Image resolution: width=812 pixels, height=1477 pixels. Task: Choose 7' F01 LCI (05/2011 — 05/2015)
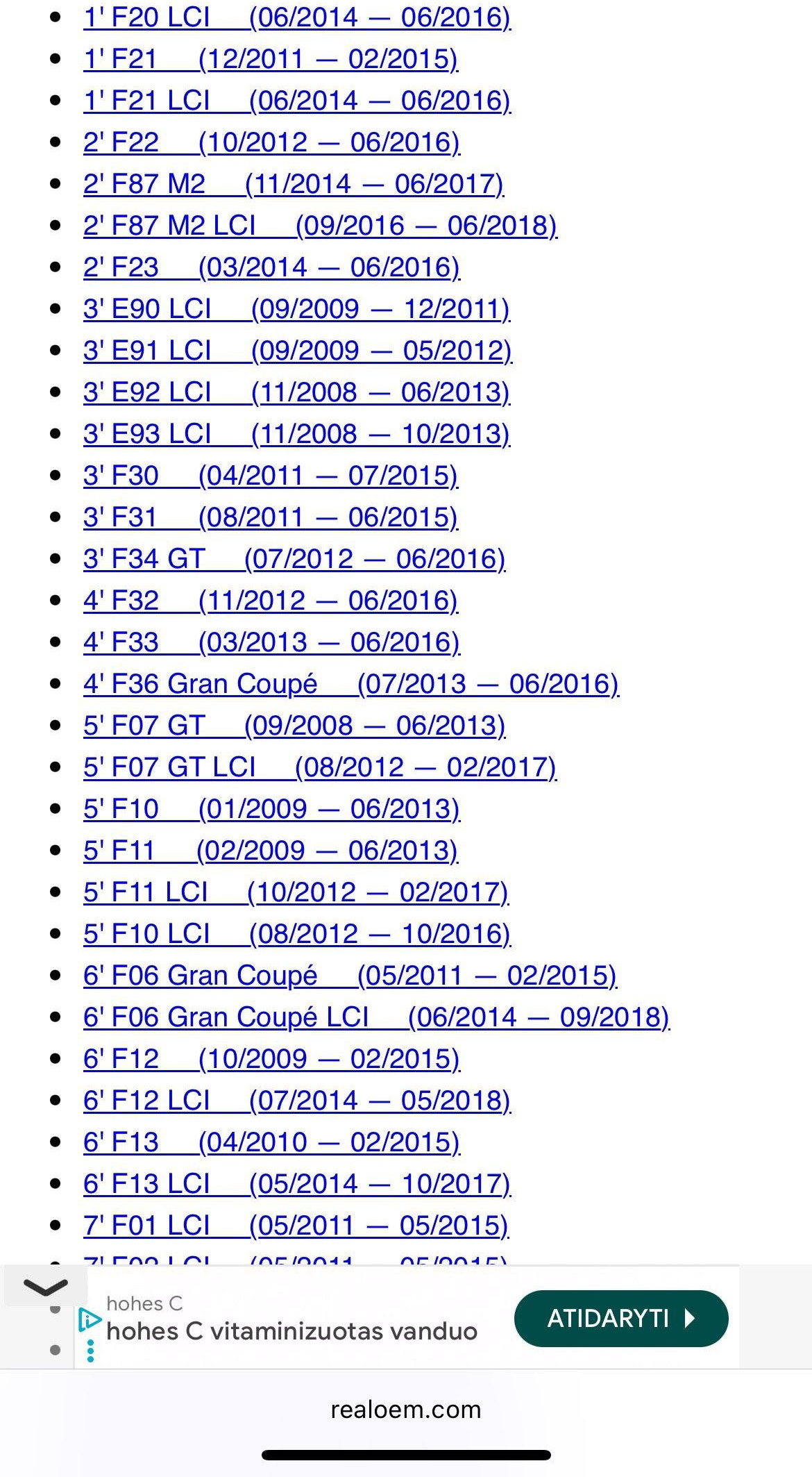296,1226
